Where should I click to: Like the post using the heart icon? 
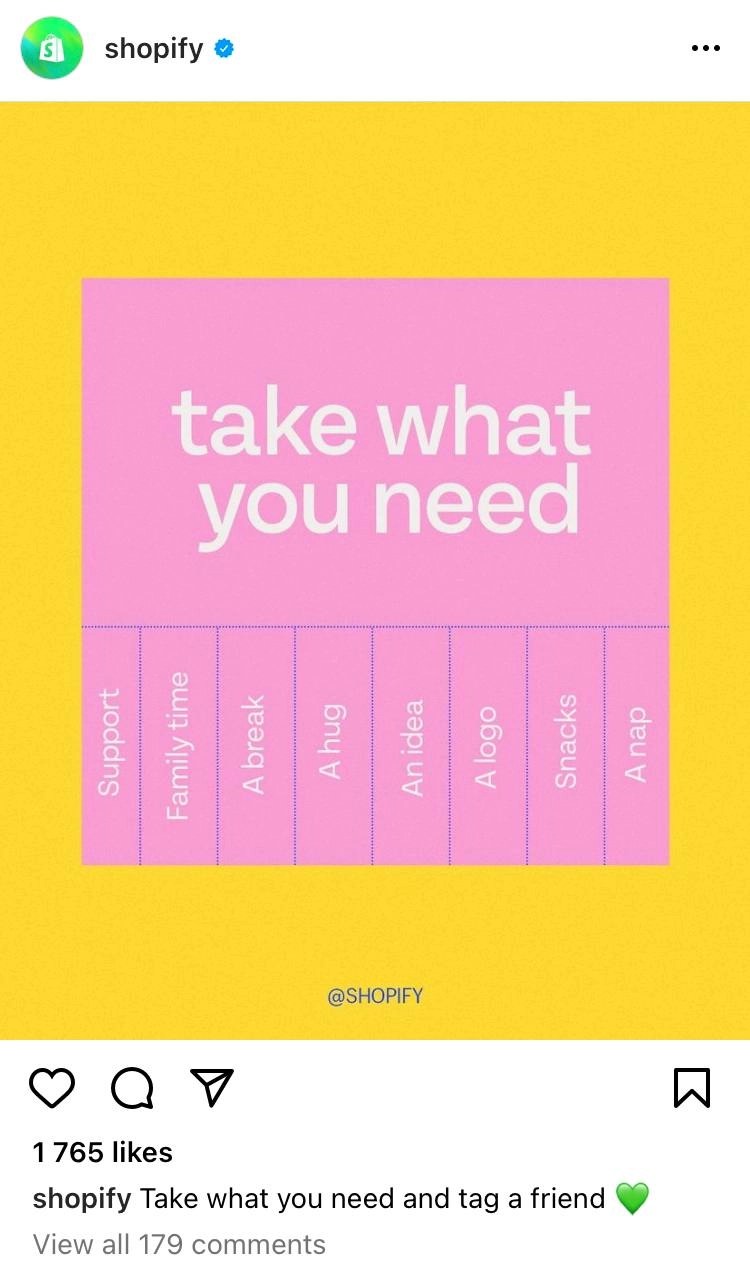pos(53,1090)
